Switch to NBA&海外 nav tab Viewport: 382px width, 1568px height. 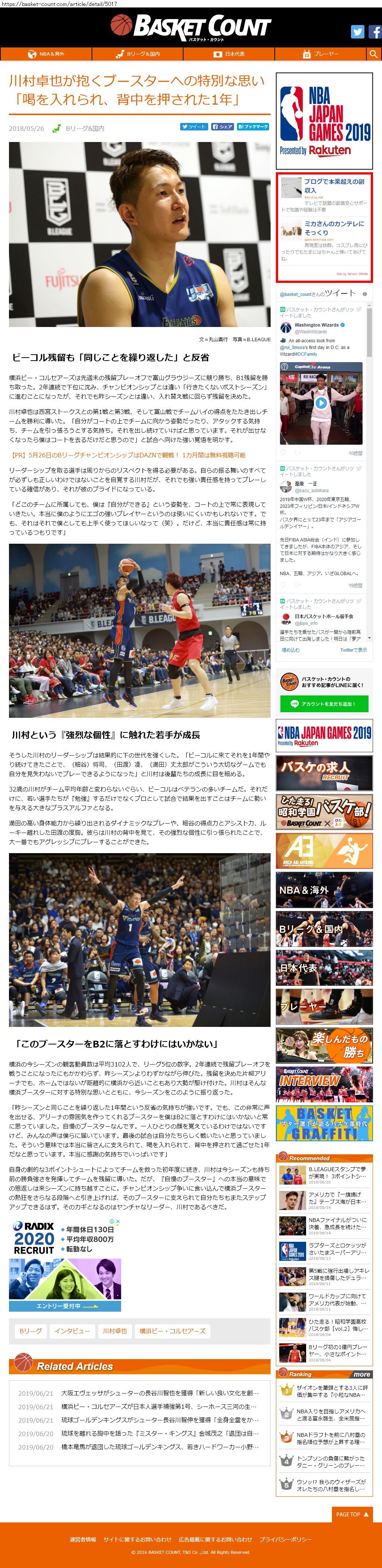[46, 54]
